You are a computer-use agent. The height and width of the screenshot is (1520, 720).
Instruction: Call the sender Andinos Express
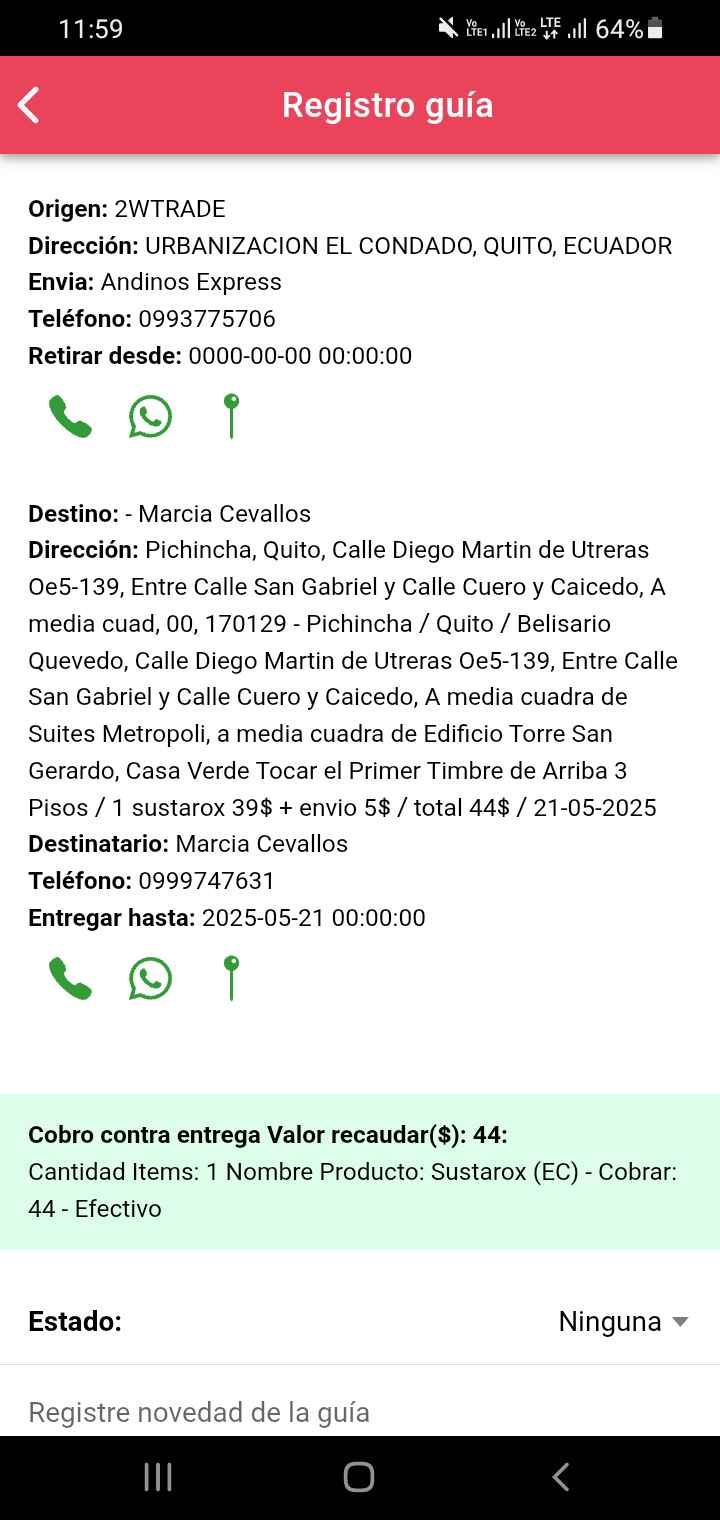pyautogui.click(x=70, y=417)
